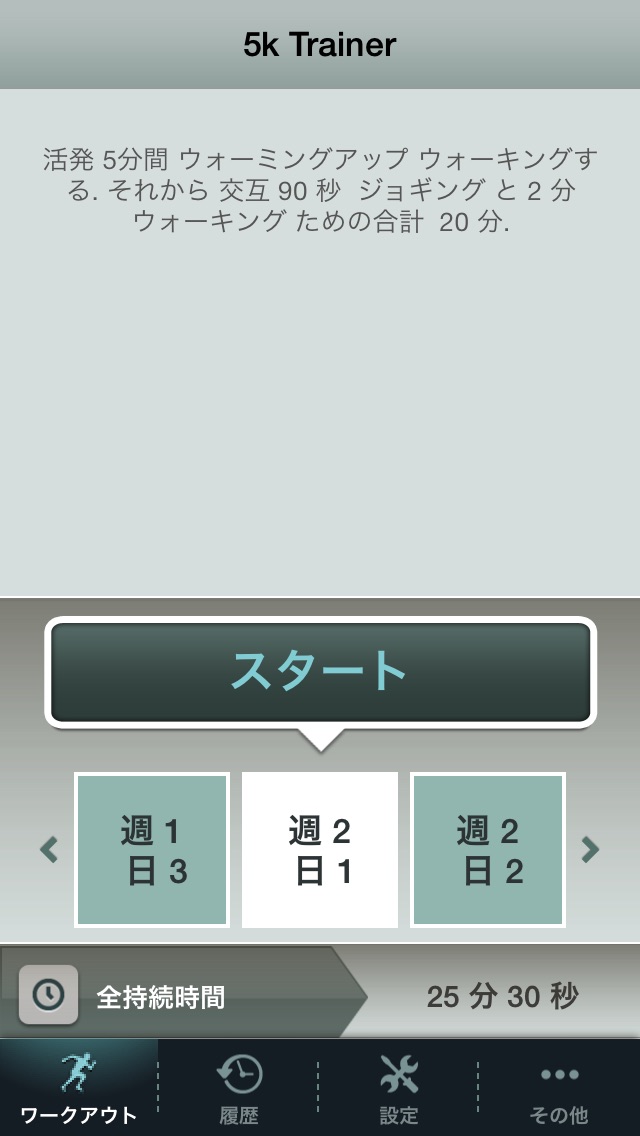The image size is (640, 1136).
Task: Go to next workouts with right arrow
Action: [x=590, y=850]
